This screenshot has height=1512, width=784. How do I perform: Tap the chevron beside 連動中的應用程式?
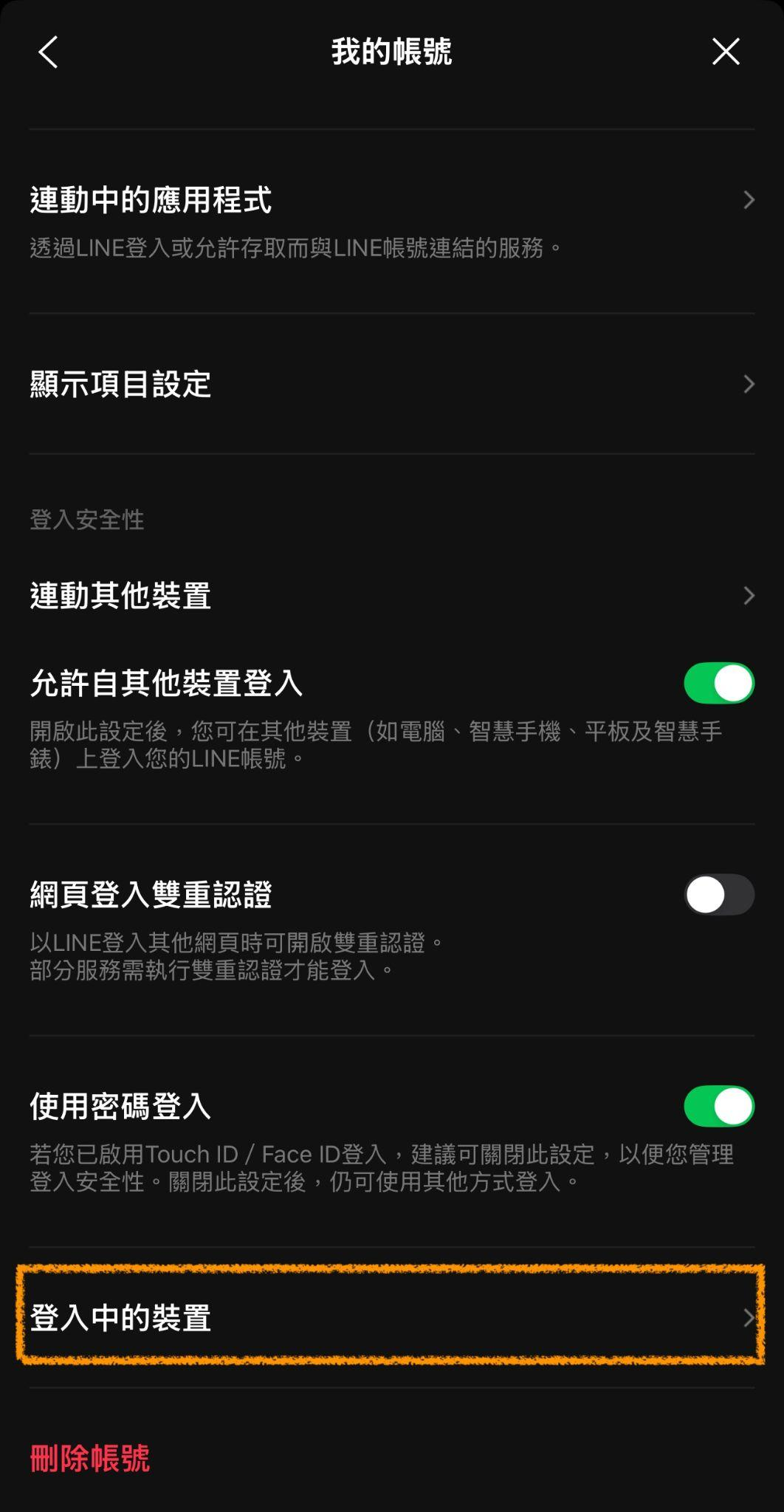(748, 199)
